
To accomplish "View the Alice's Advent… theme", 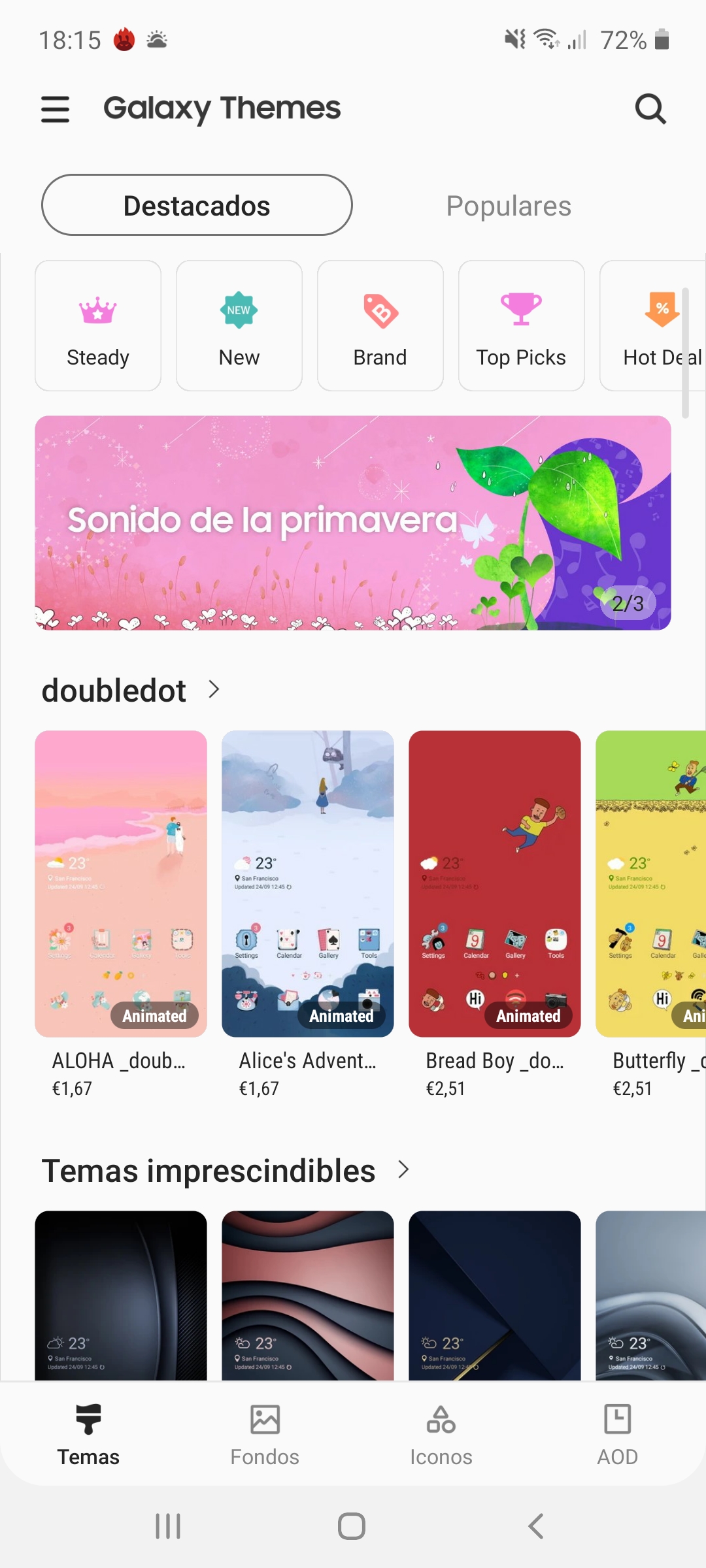I will [308, 915].
